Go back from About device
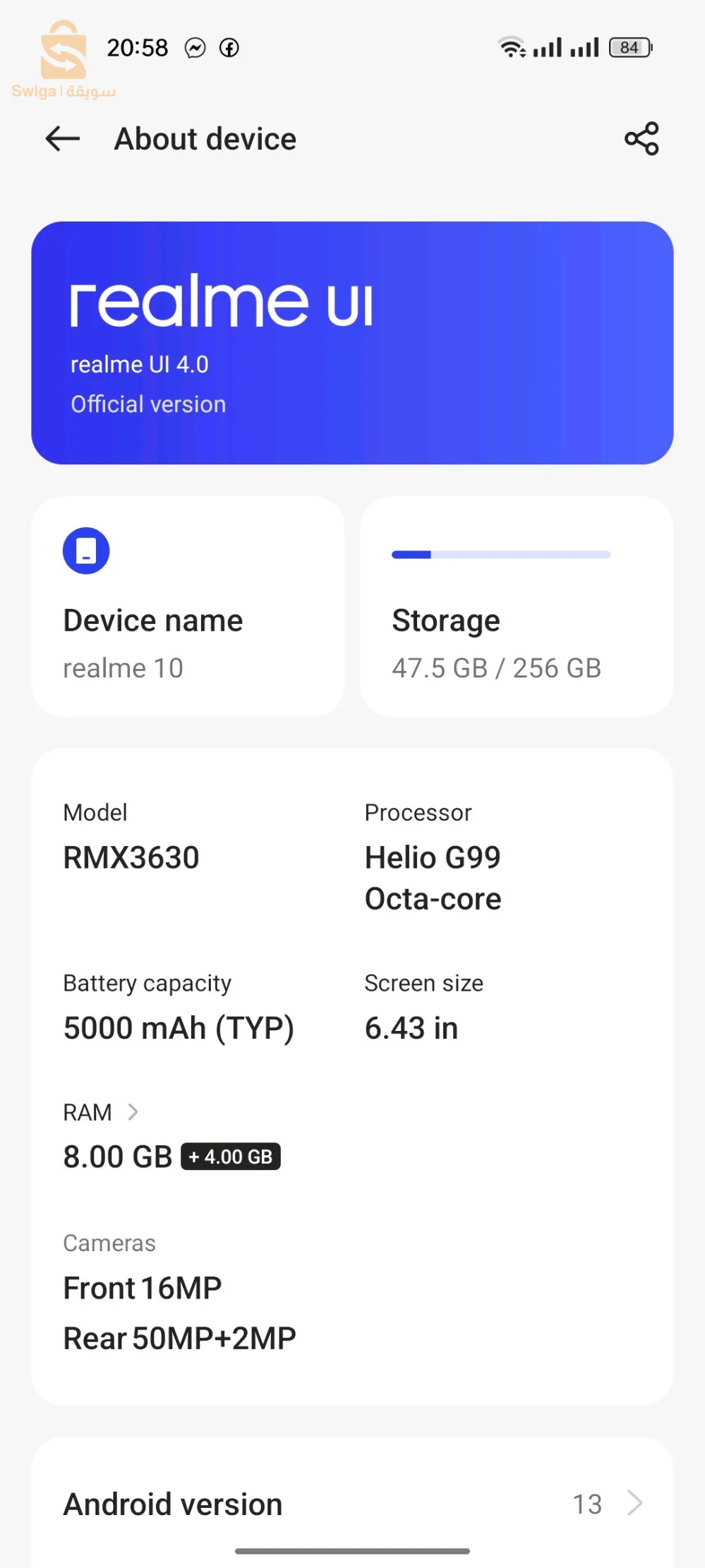The width and height of the screenshot is (705, 1568). [62, 139]
